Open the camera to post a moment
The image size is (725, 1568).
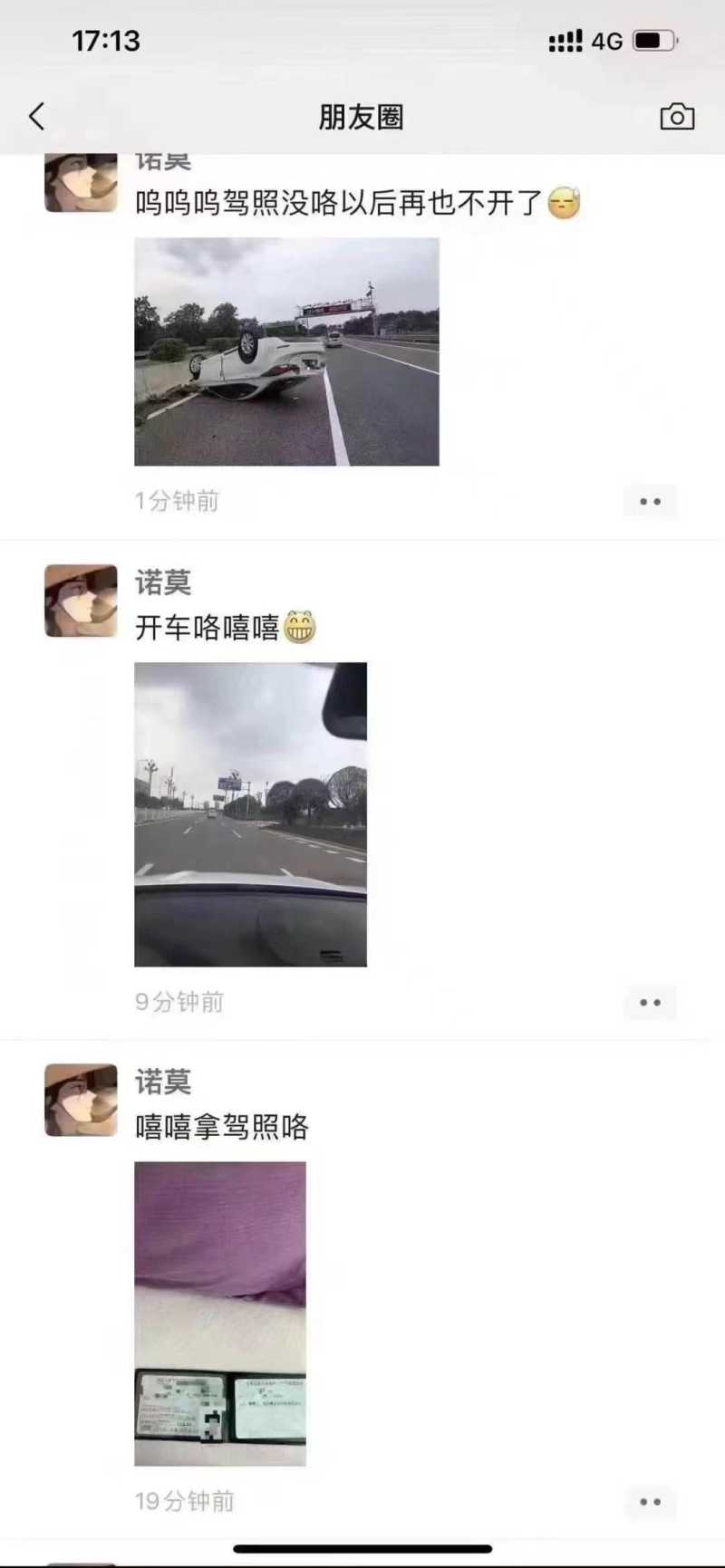[x=677, y=117]
